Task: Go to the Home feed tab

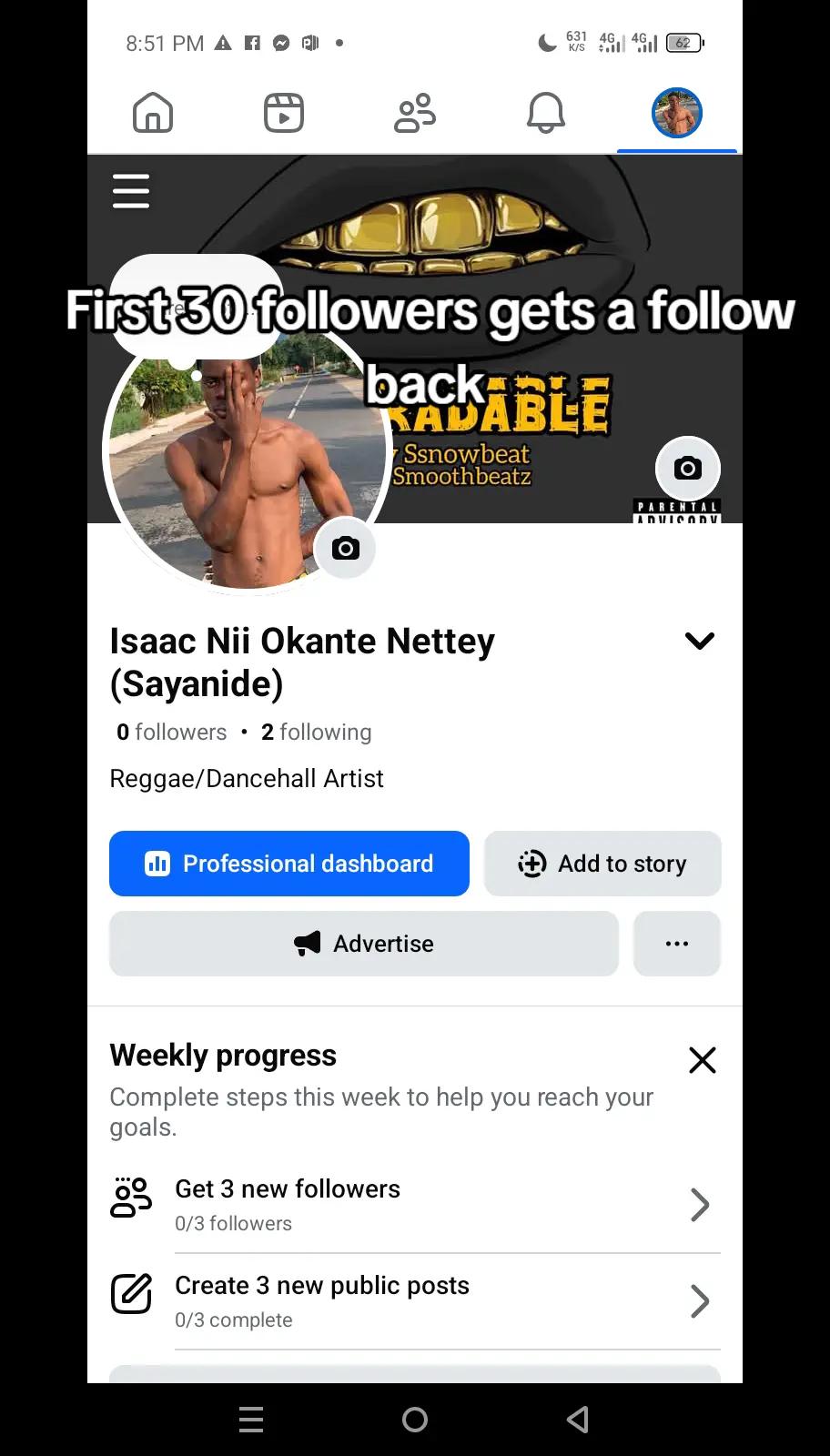Action: click(x=153, y=114)
